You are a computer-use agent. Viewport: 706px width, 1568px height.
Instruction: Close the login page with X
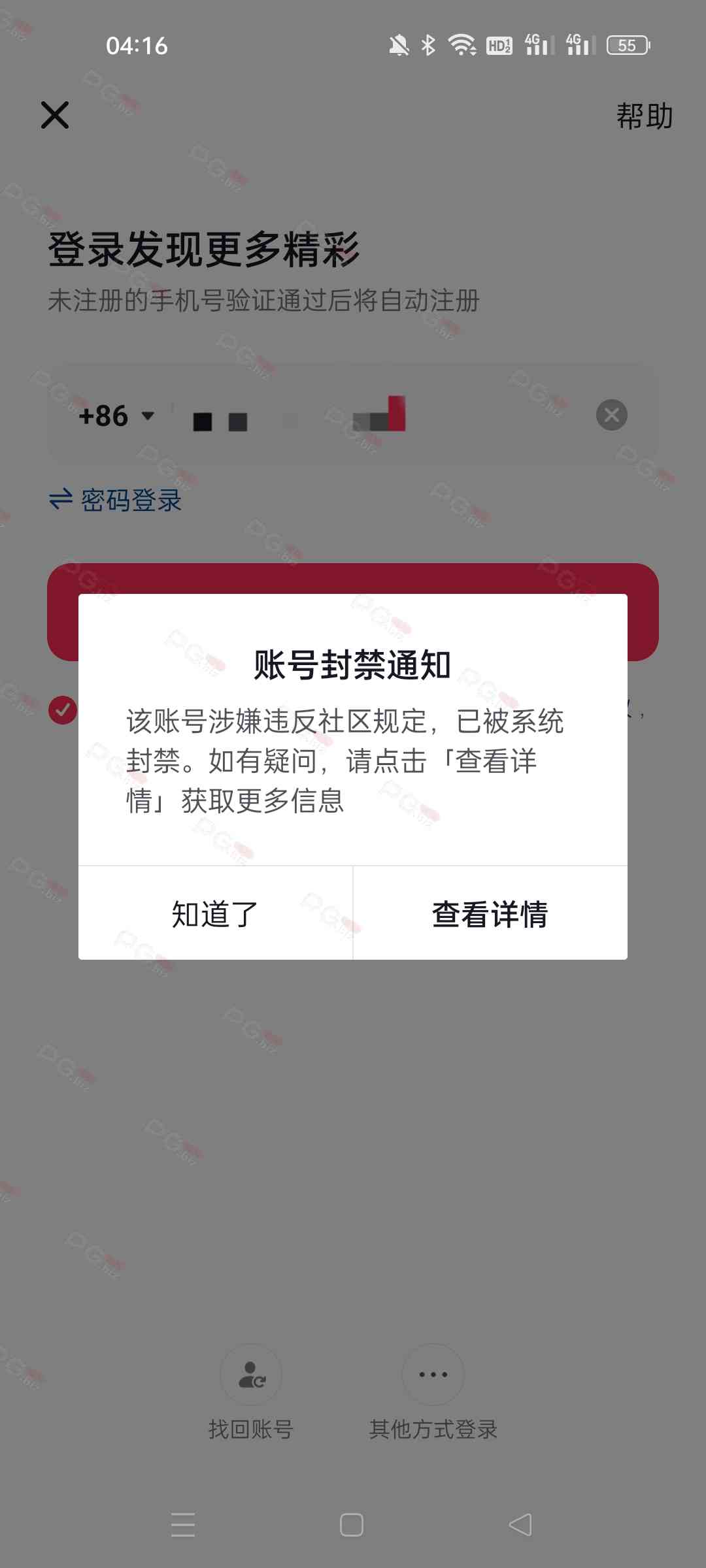55,116
